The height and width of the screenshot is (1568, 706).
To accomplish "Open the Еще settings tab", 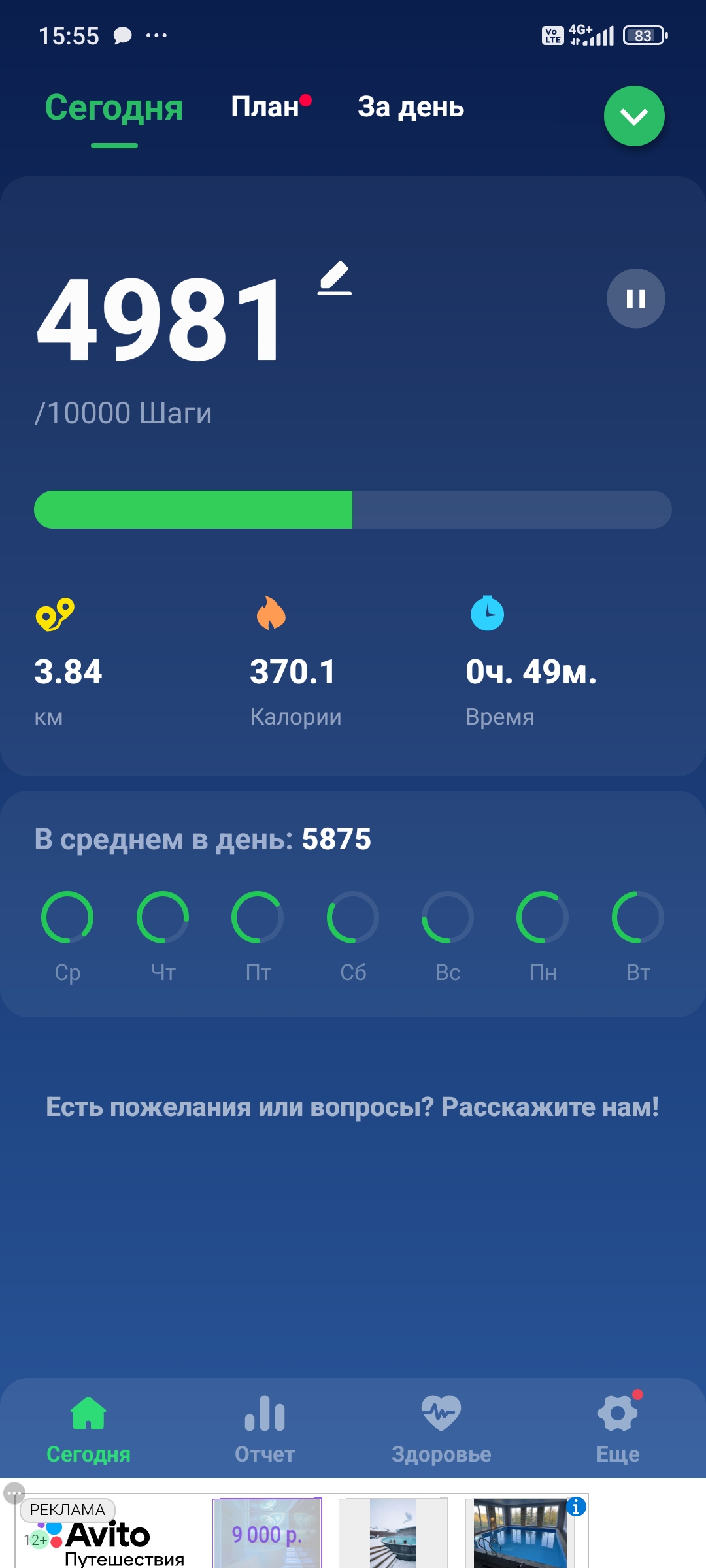I will [x=618, y=1429].
